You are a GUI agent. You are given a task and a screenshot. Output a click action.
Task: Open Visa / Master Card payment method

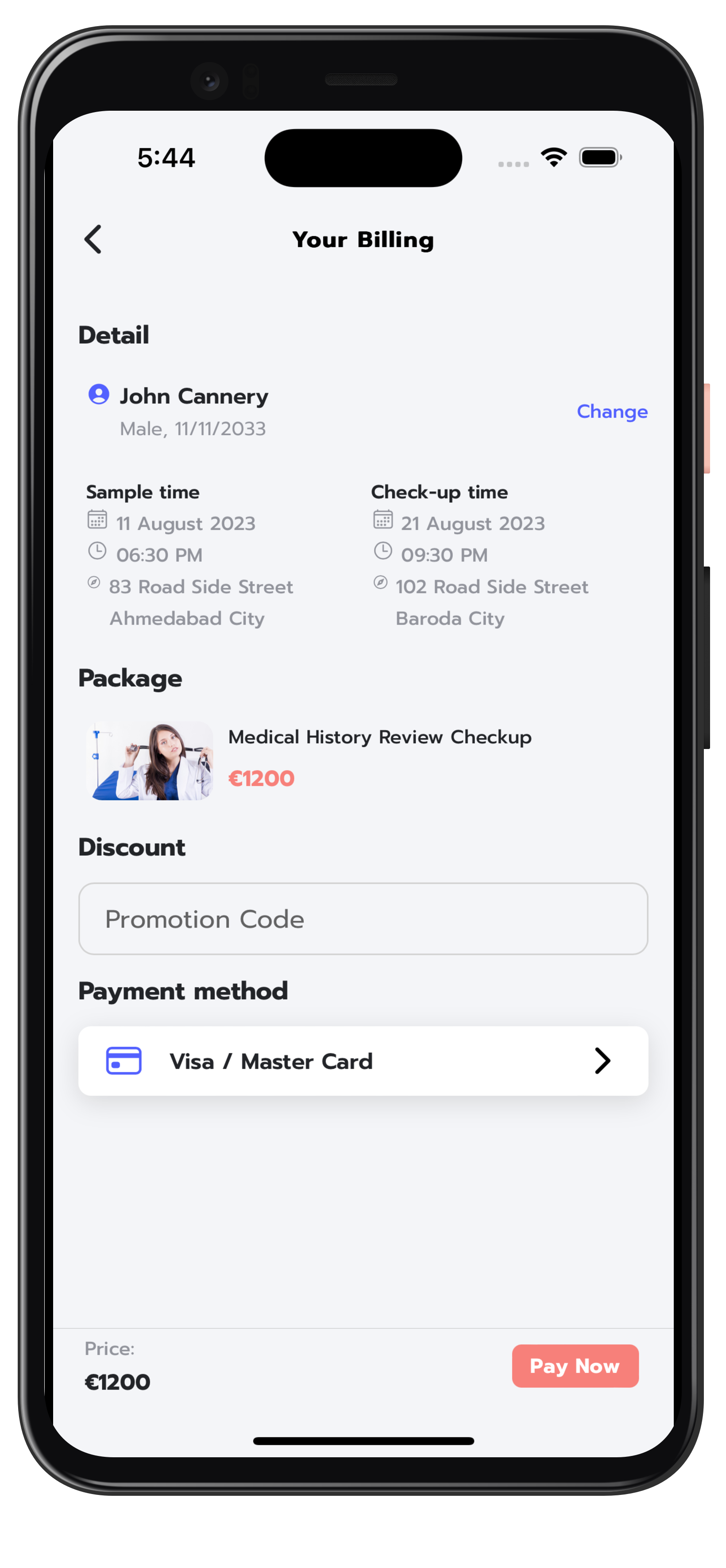coord(363,1061)
